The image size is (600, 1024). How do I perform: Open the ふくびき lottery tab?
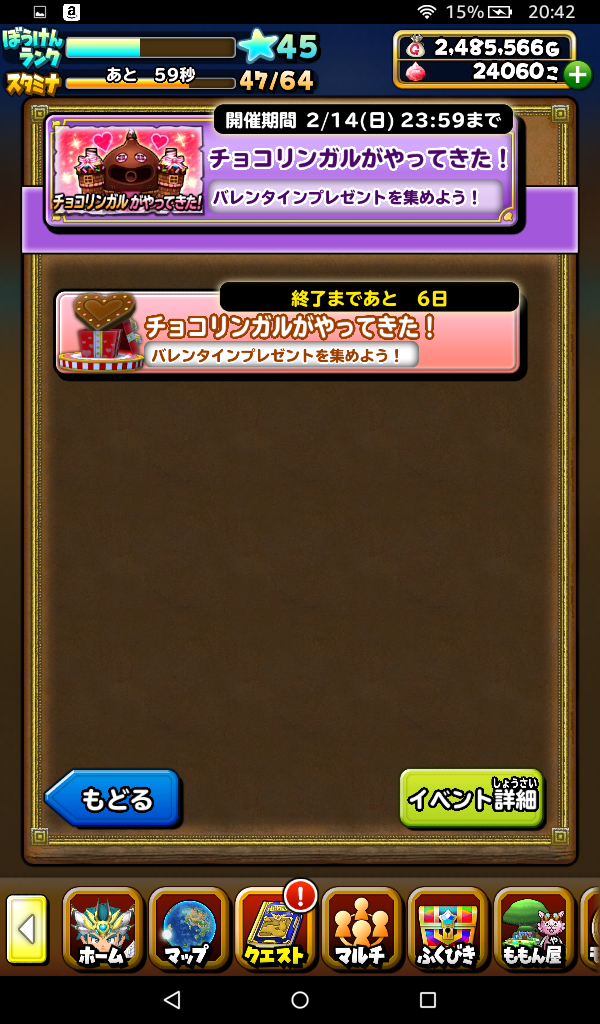447,929
